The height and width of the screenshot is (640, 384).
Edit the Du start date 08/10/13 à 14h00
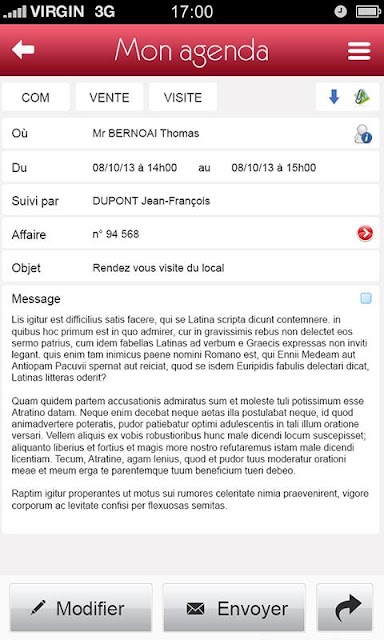(x=135, y=168)
